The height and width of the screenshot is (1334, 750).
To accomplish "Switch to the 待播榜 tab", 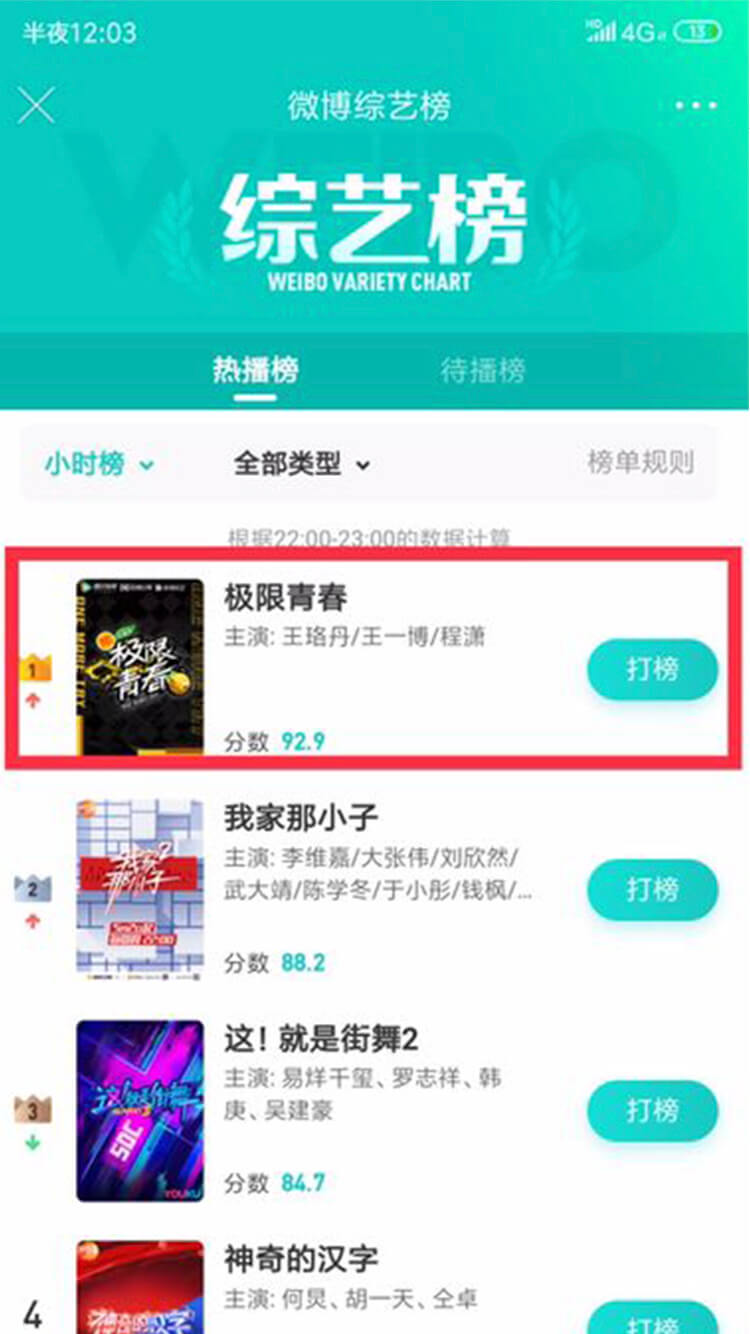I will click(x=483, y=371).
